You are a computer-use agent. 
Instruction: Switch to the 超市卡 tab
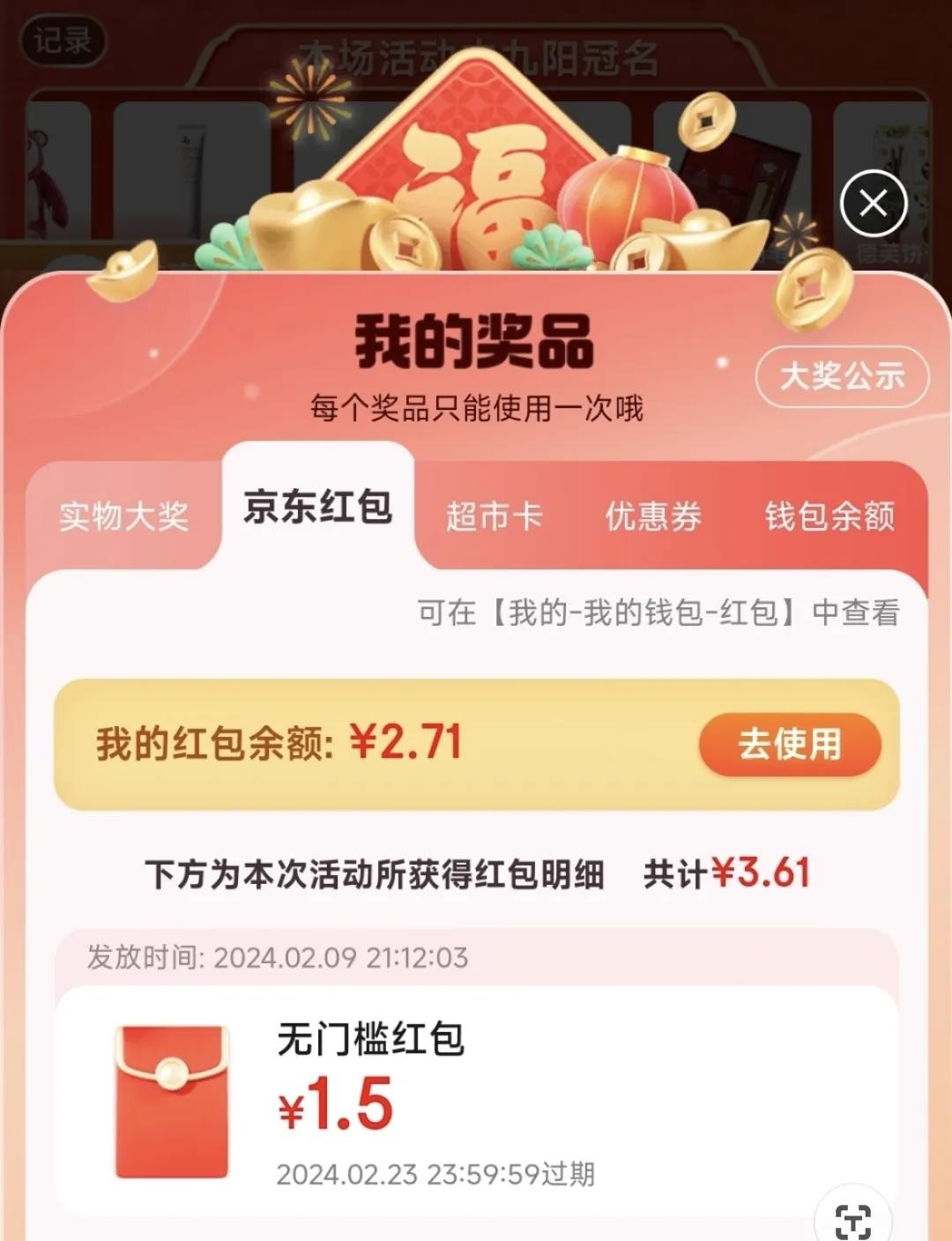[494, 516]
